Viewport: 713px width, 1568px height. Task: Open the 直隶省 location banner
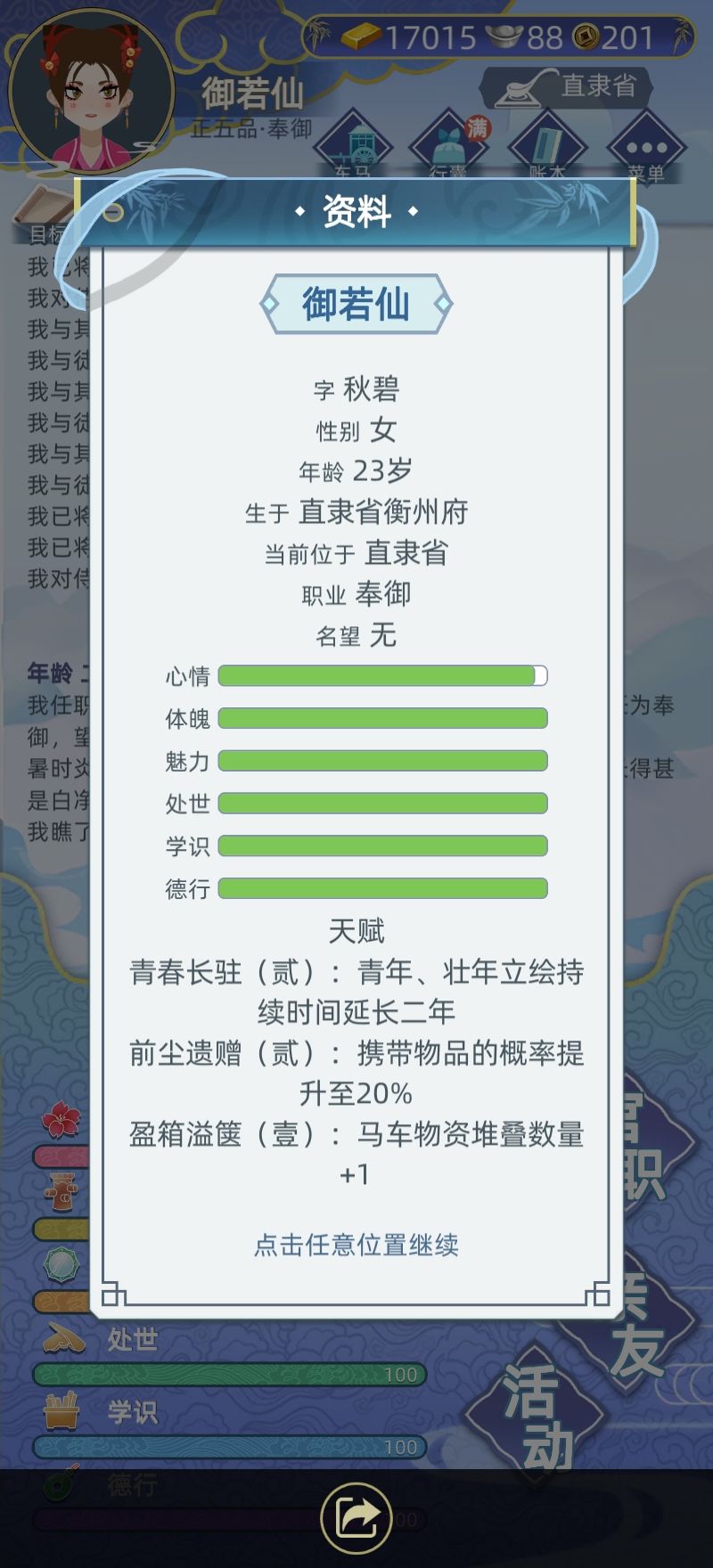(x=570, y=87)
